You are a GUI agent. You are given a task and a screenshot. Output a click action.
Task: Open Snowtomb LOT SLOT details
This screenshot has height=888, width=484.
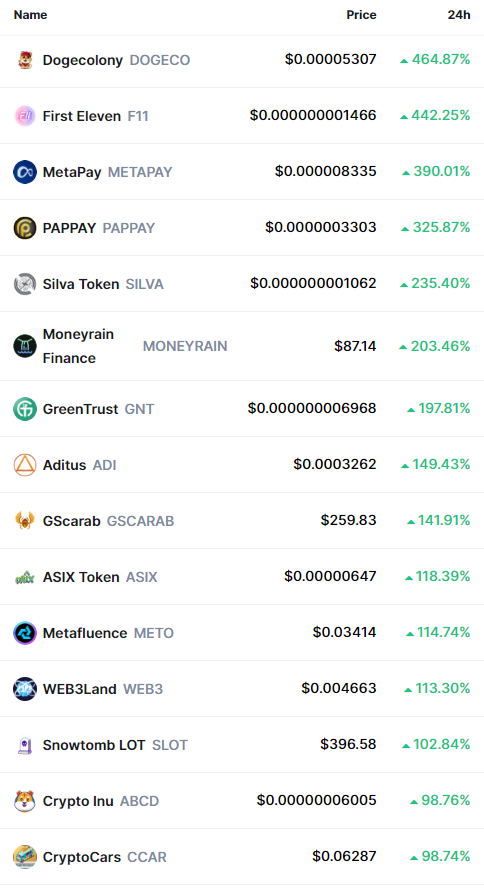point(242,745)
